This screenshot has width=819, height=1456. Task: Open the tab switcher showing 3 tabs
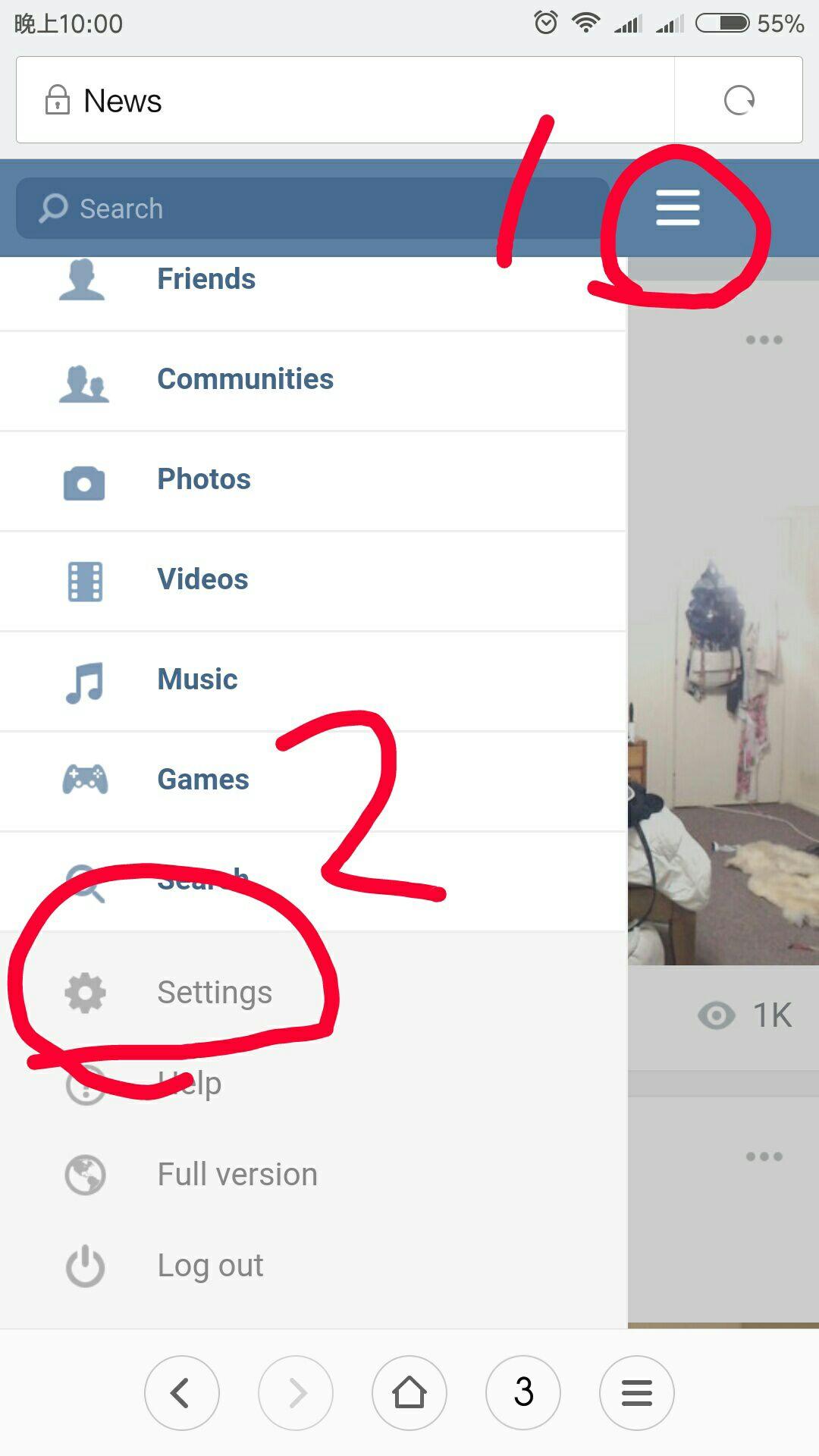pyautogui.click(x=523, y=1393)
